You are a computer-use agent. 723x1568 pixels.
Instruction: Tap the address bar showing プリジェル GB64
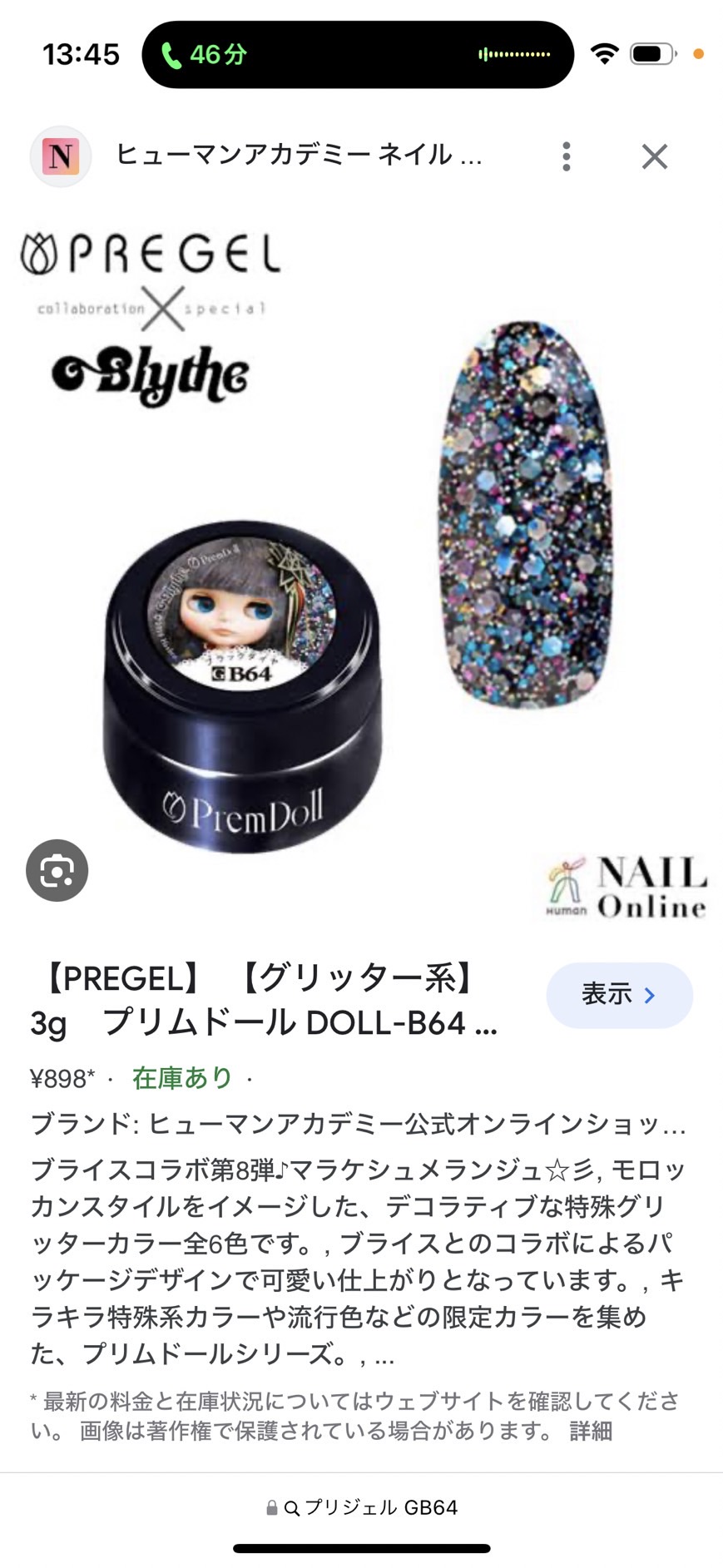tap(362, 1507)
